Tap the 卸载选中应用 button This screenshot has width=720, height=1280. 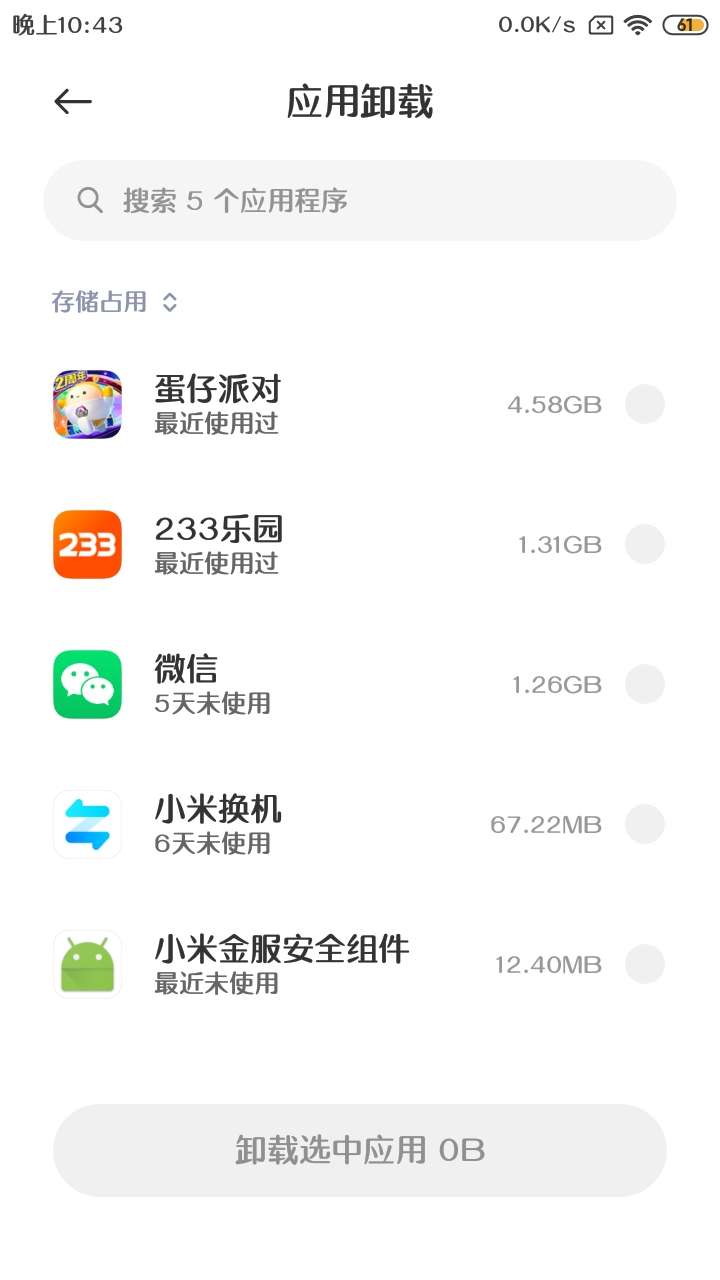tap(360, 1150)
